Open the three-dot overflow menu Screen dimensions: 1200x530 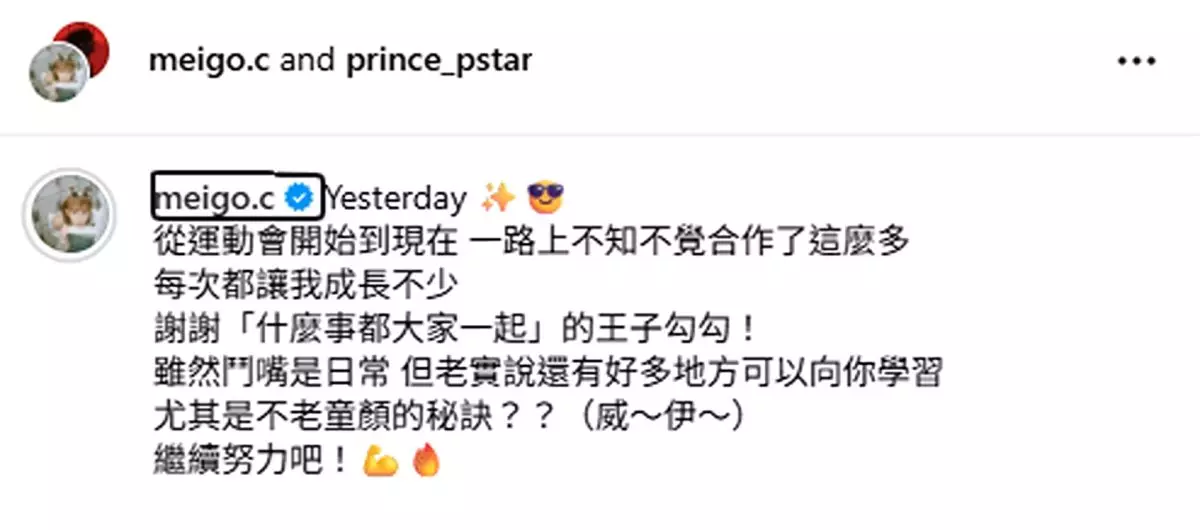pos(1136,62)
